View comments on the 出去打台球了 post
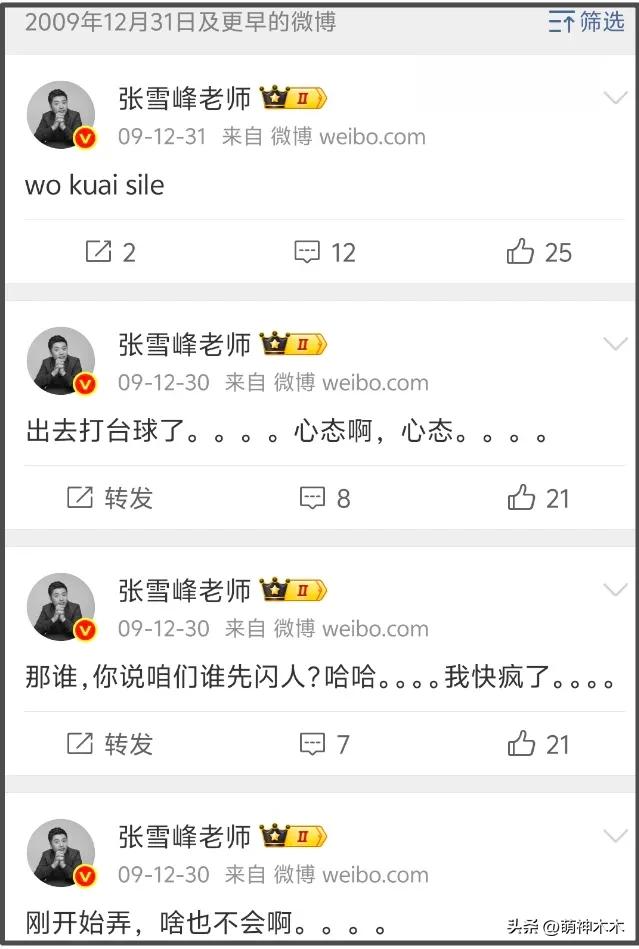Screen dimensions: 639x949 point(325,498)
